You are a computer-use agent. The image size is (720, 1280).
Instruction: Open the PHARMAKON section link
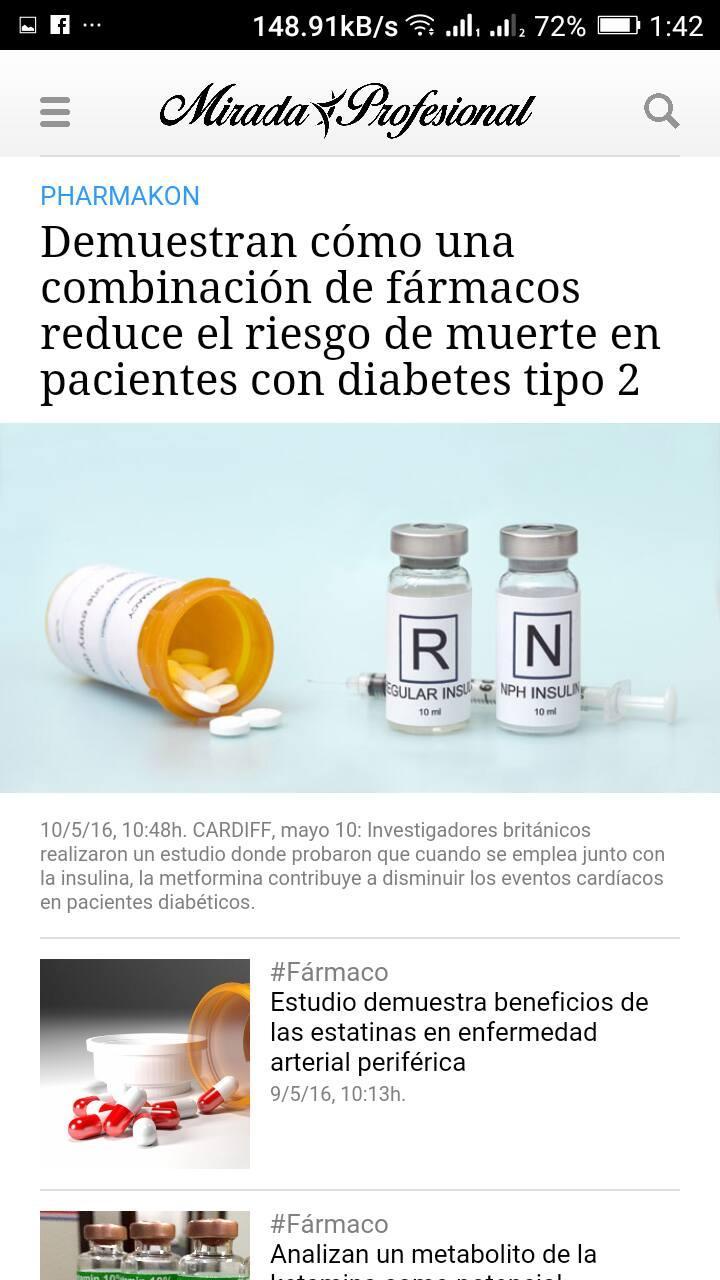120,196
